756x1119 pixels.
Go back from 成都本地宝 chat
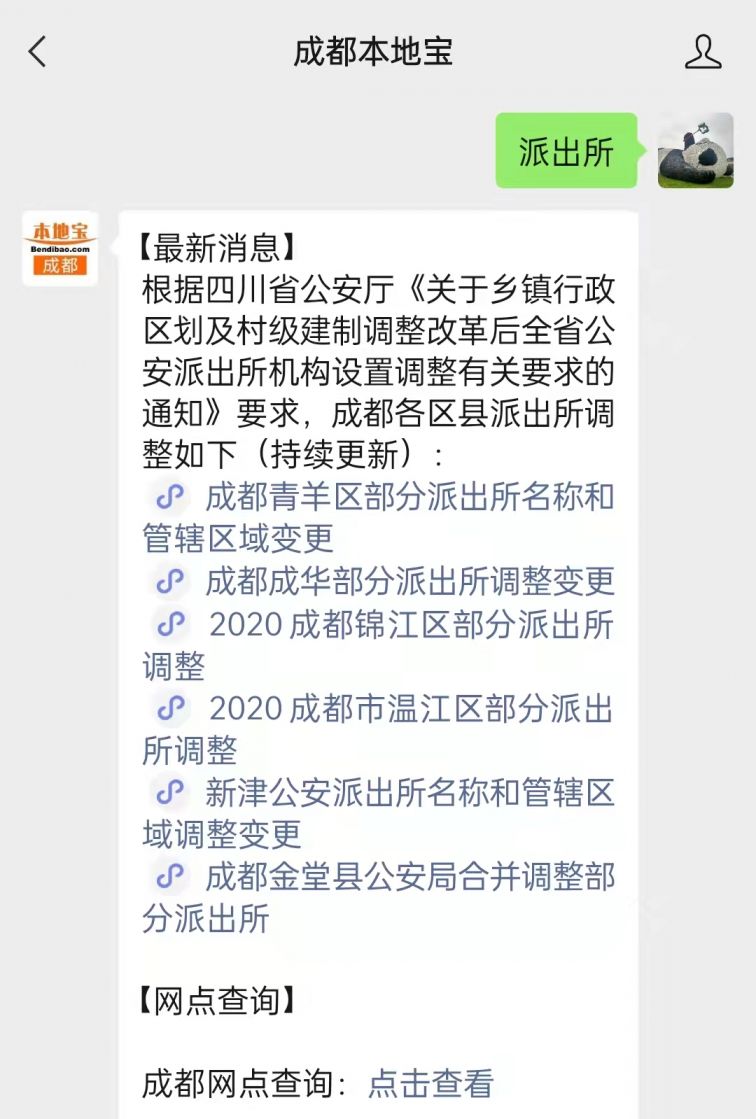tap(38, 52)
